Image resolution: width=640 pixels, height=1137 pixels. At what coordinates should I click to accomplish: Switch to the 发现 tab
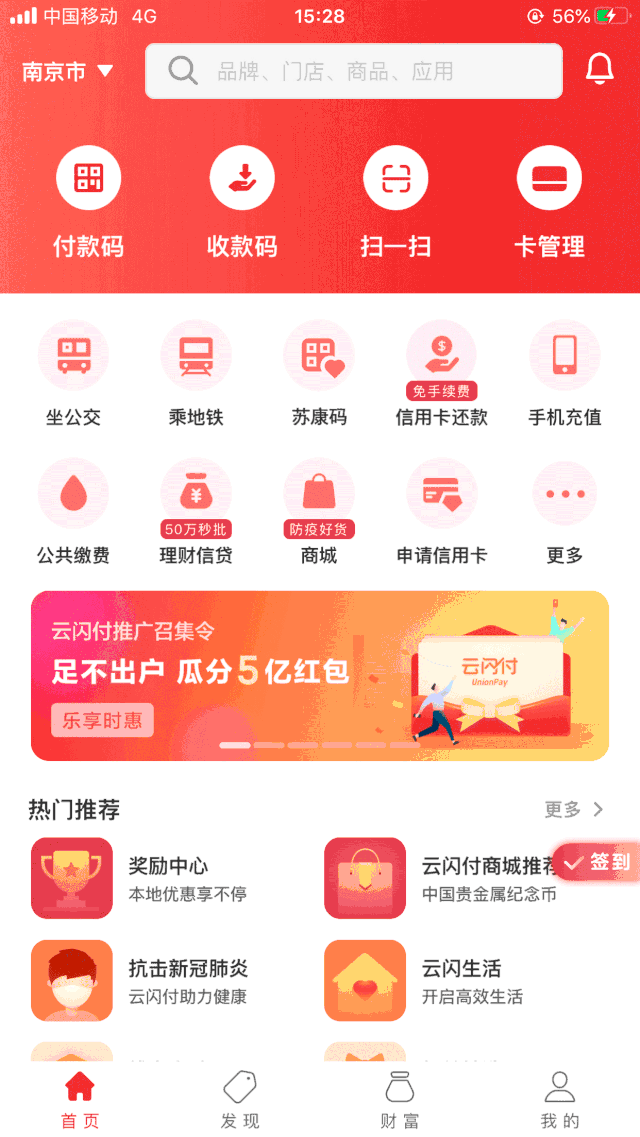point(240,1099)
